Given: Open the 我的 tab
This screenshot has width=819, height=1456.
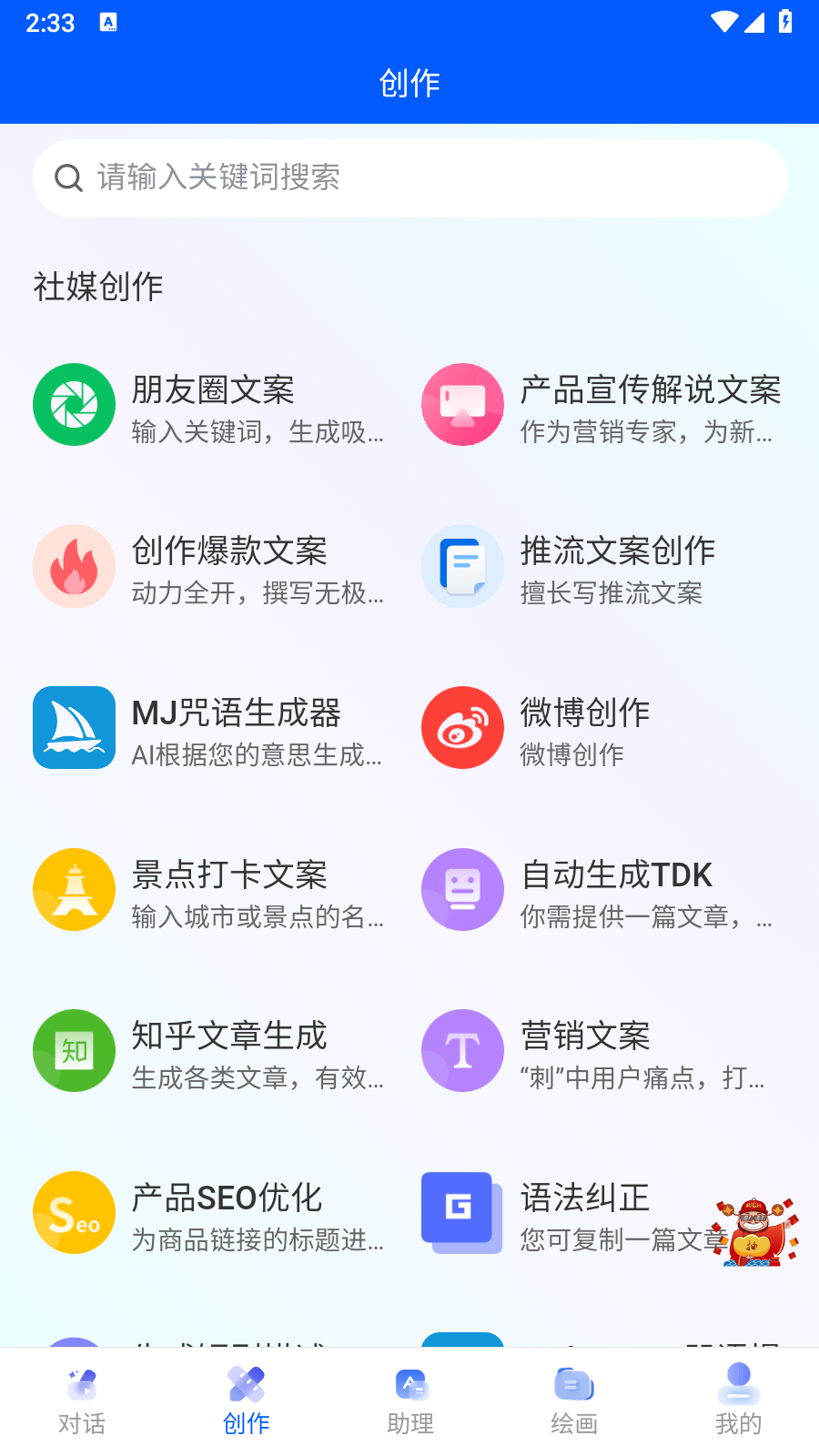Looking at the screenshot, I should (x=738, y=1401).
